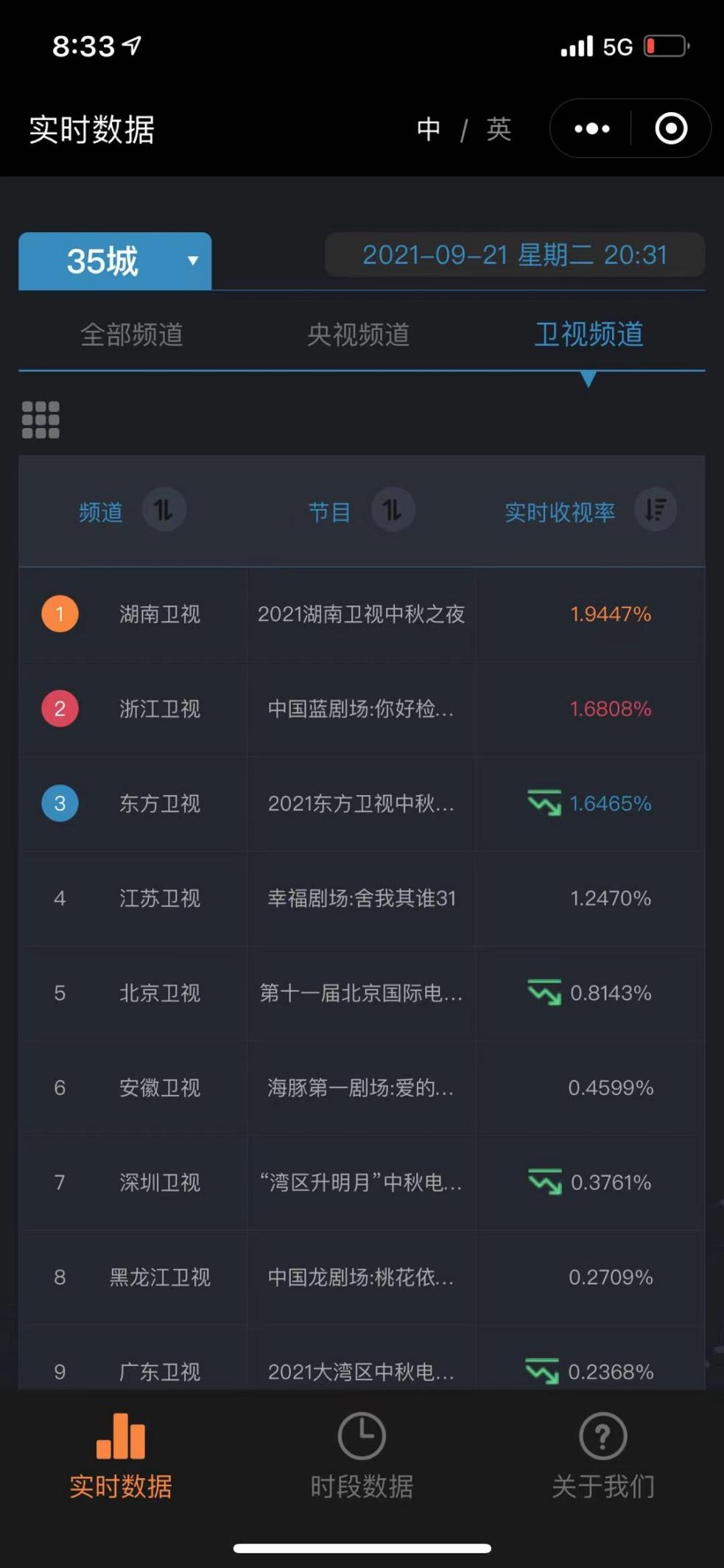Open the grid view layout icon

(40, 419)
